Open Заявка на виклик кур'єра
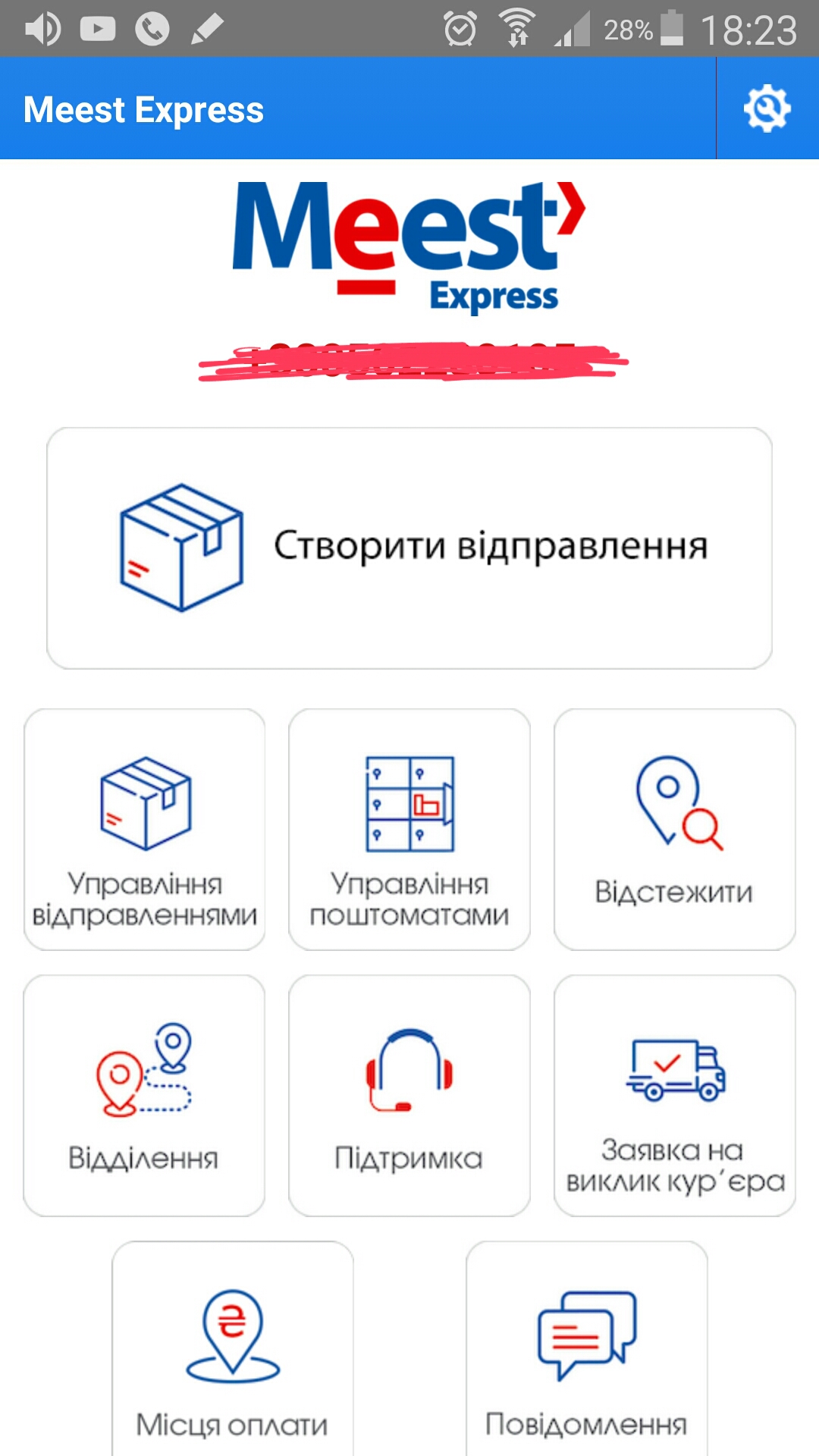 tap(674, 1095)
